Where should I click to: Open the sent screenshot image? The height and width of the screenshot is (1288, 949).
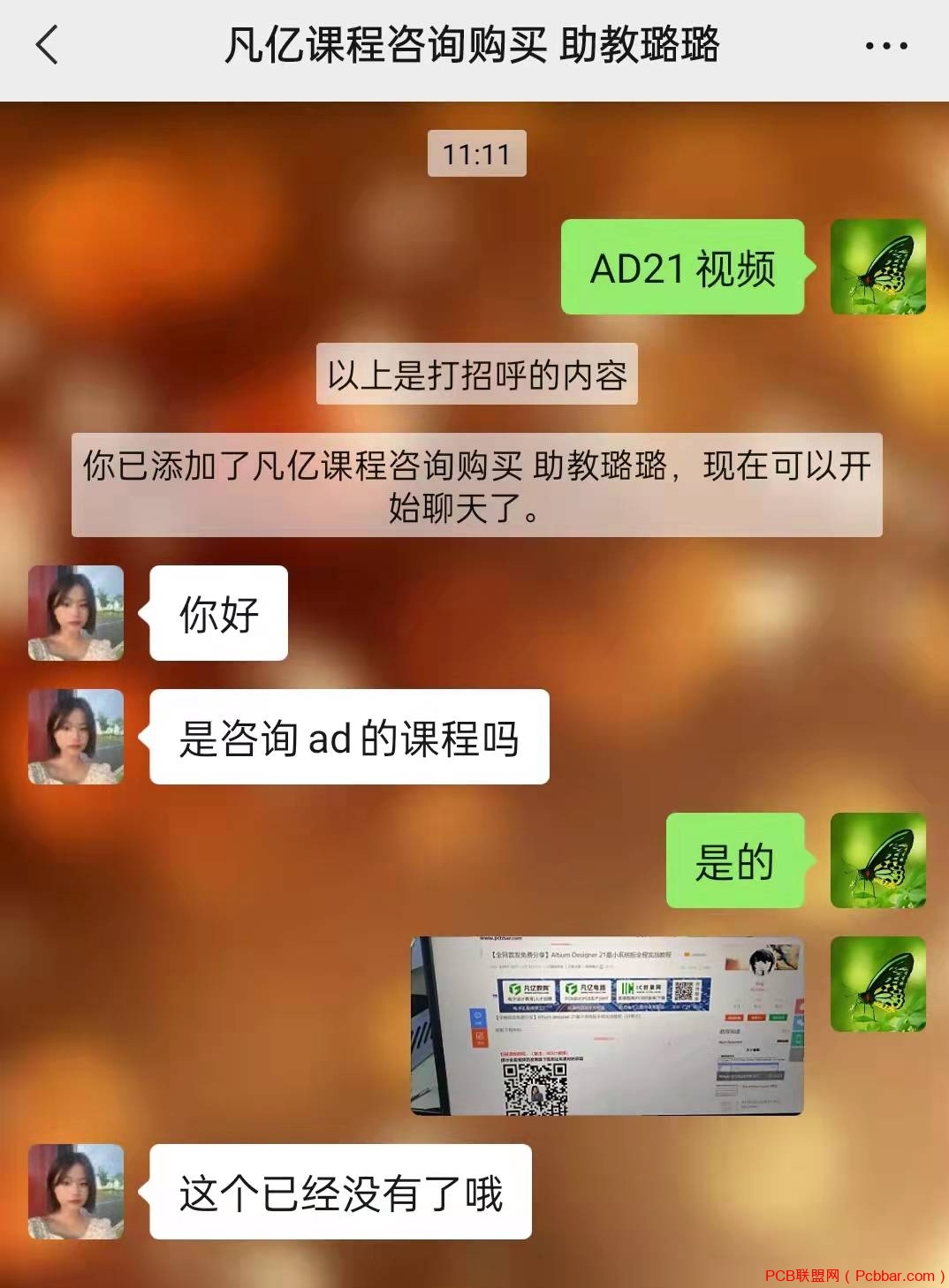(x=607, y=1026)
